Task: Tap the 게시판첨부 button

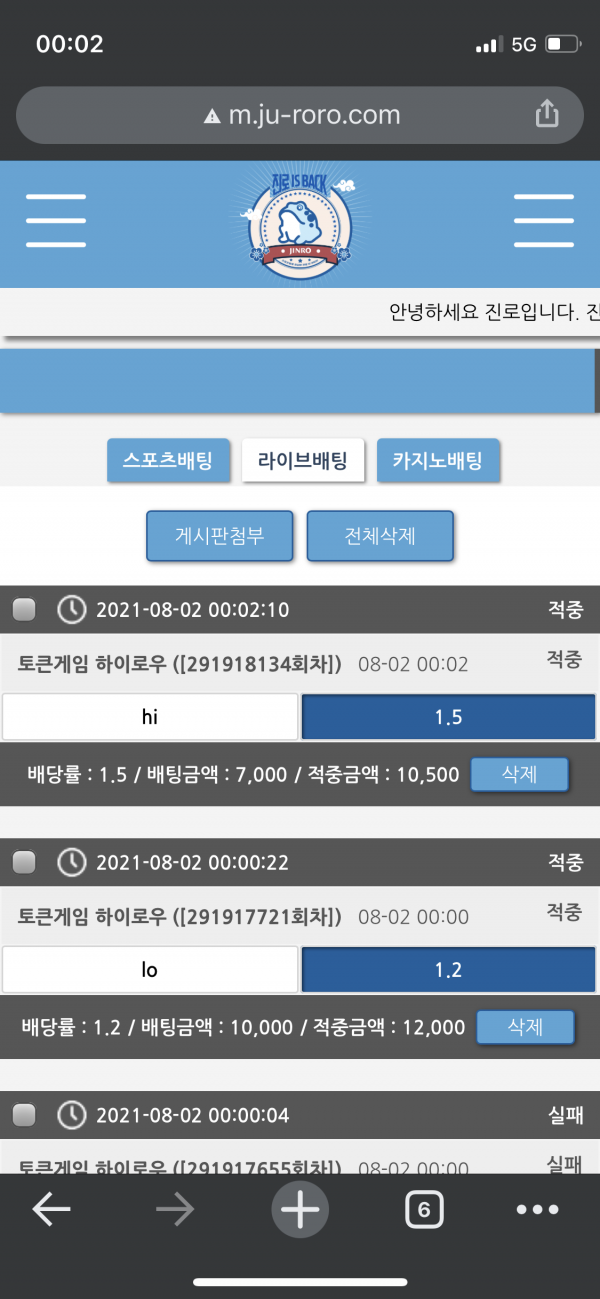Action: coord(220,536)
